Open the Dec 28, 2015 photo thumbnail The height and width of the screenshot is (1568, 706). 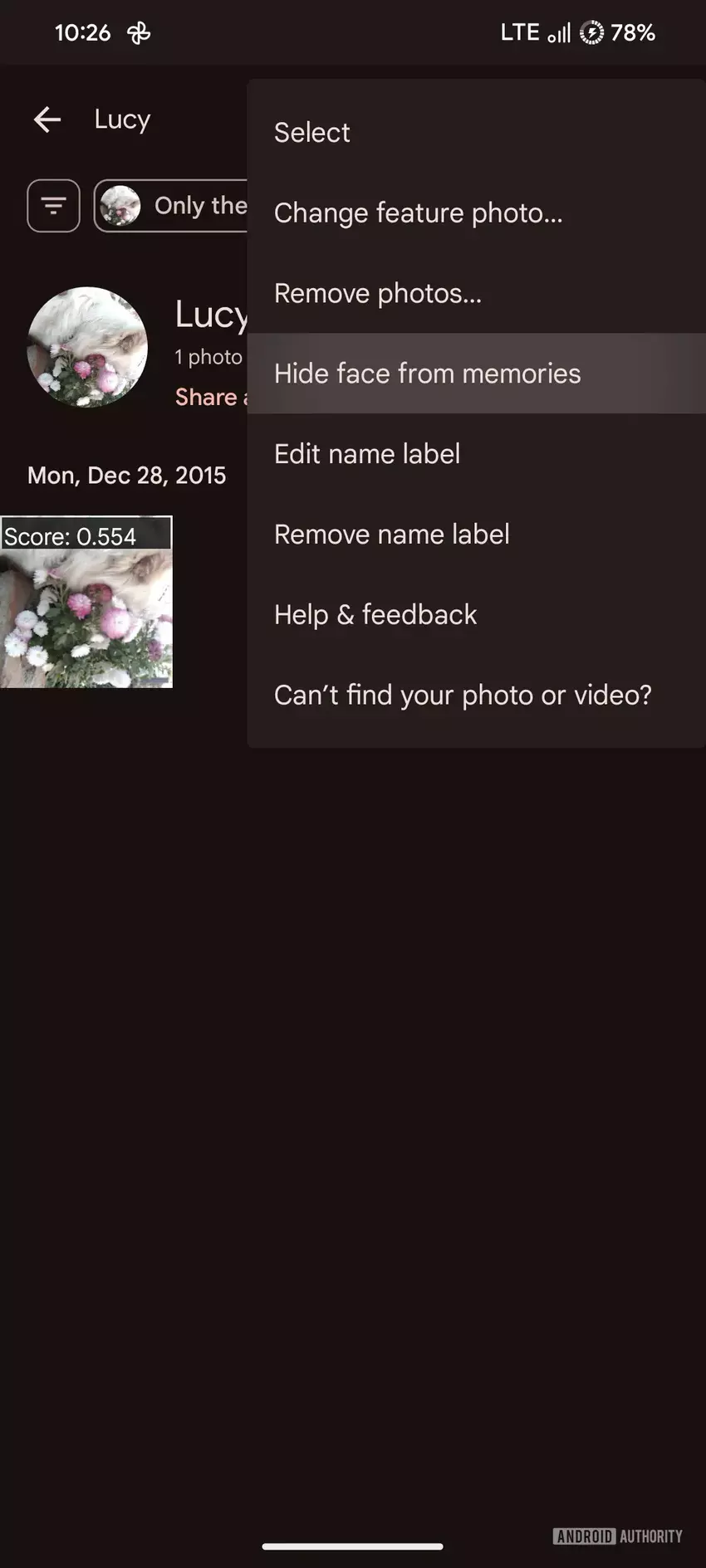[86, 603]
